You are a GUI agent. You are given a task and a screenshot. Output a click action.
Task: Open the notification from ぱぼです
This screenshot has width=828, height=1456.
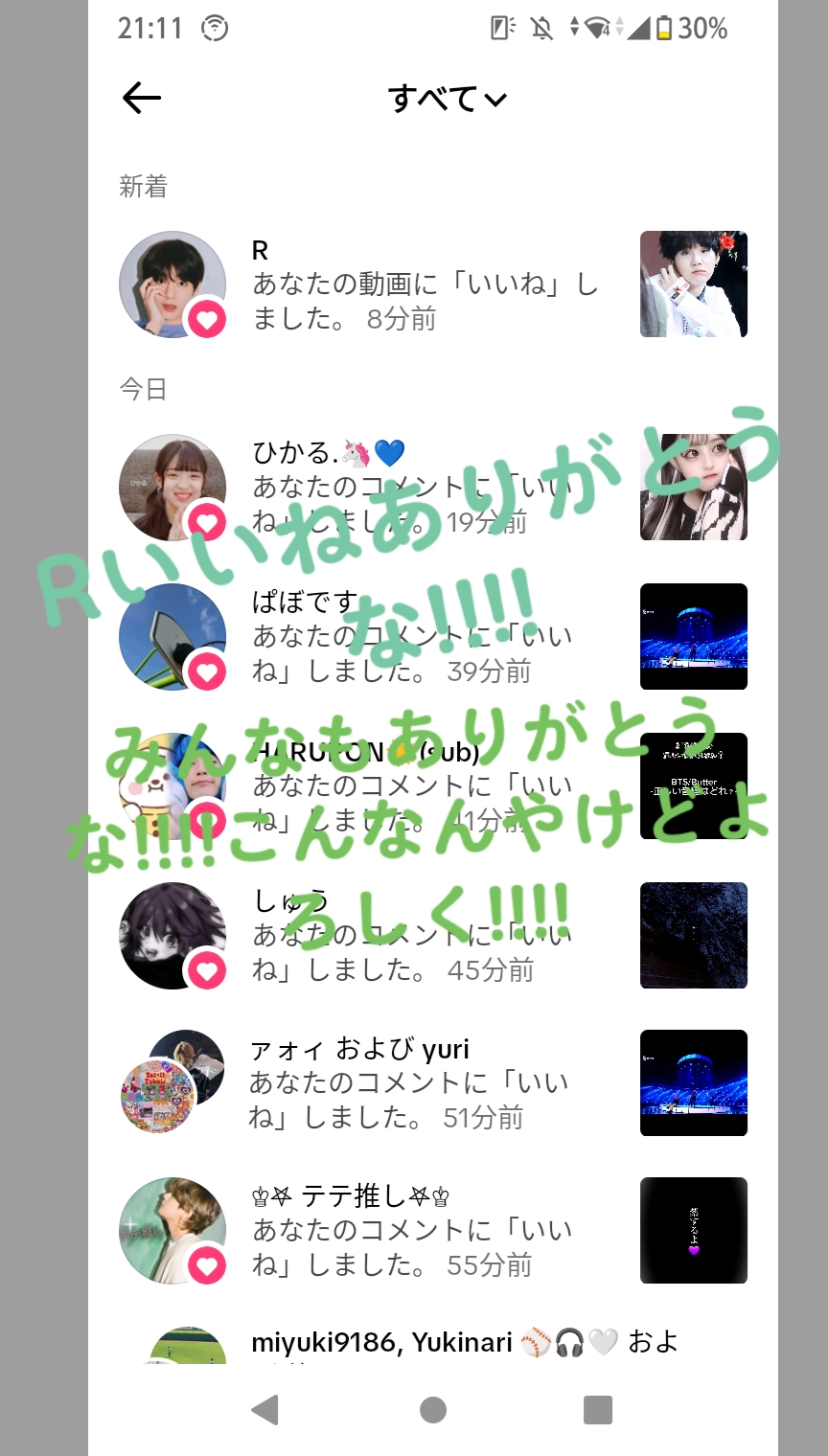point(433,637)
